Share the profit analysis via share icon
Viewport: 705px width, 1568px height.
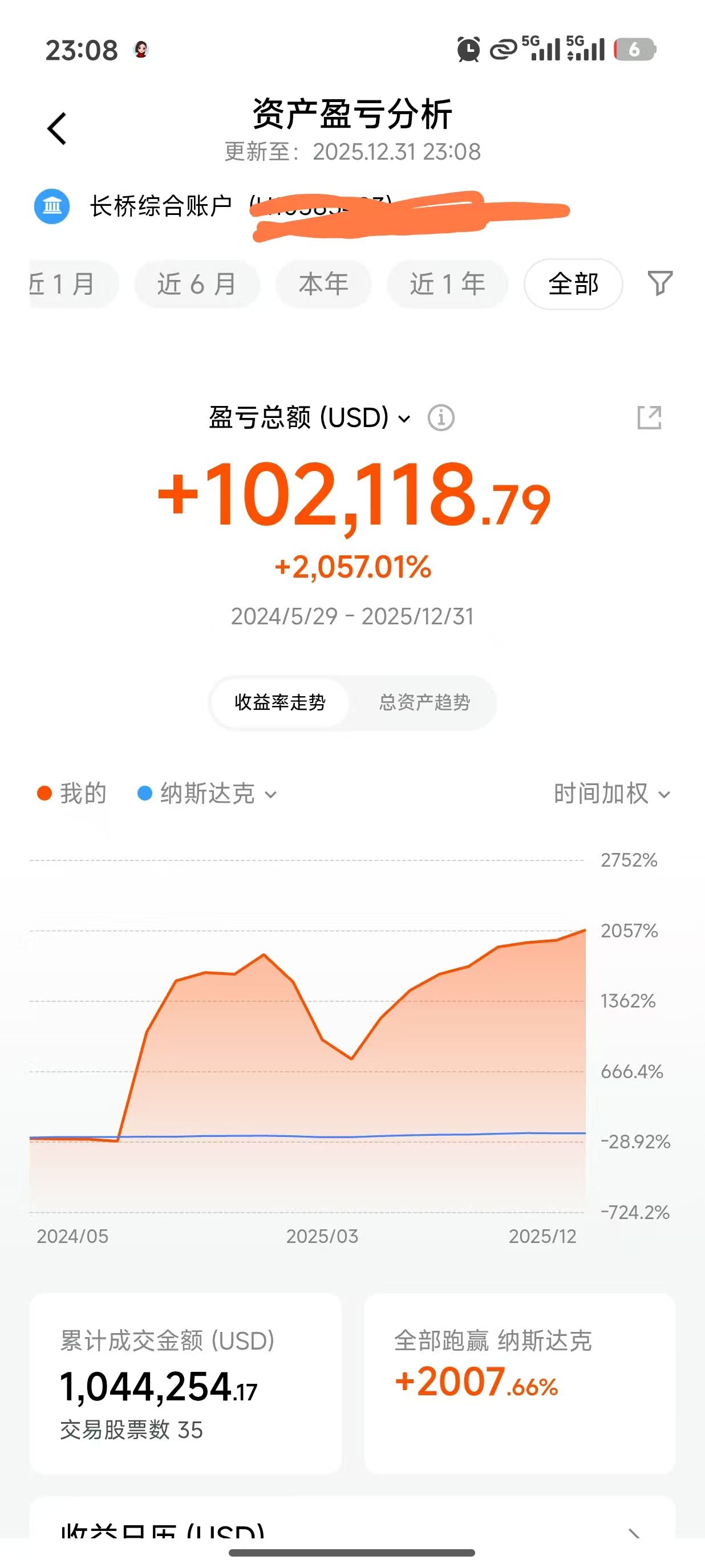[649, 417]
